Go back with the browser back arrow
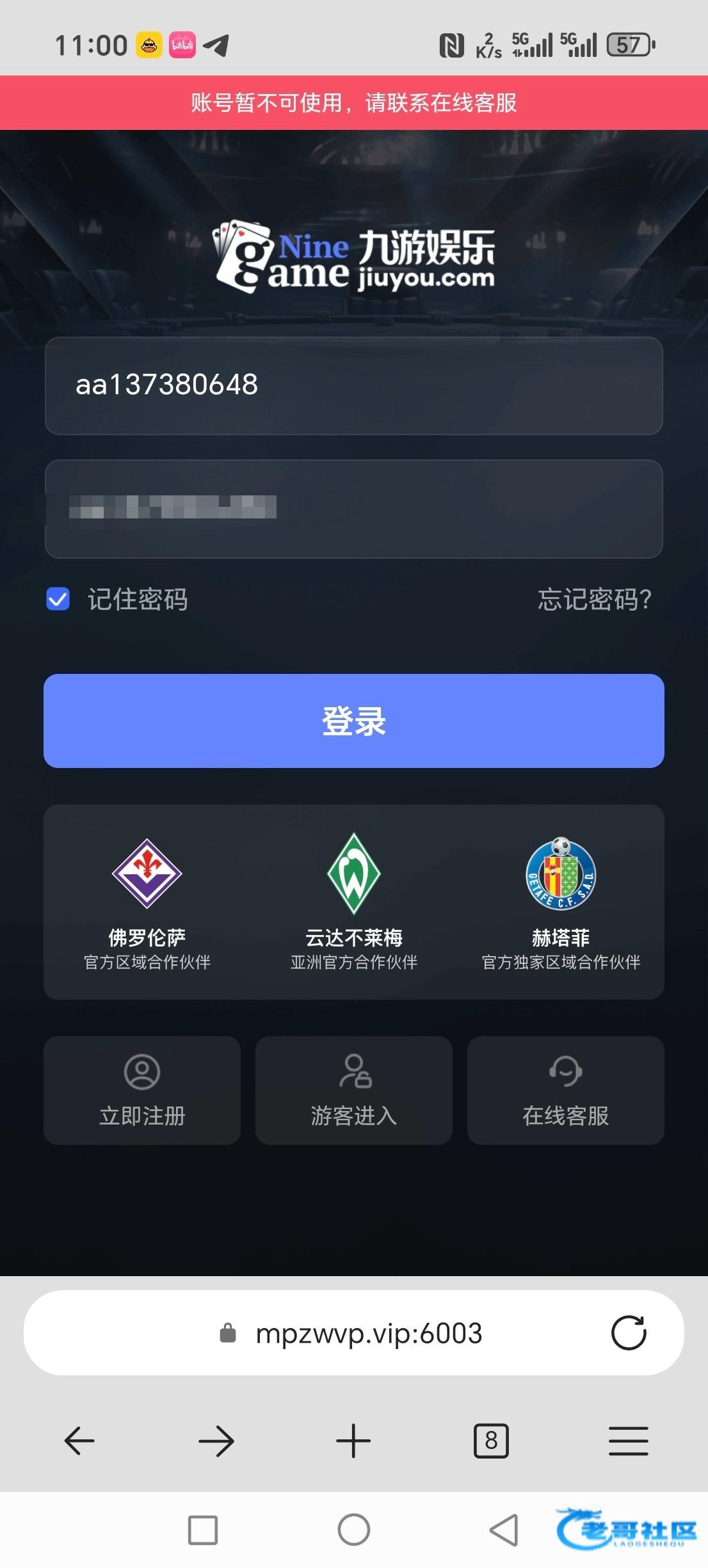The height and width of the screenshot is (1568, 708). click(80, 1441)
